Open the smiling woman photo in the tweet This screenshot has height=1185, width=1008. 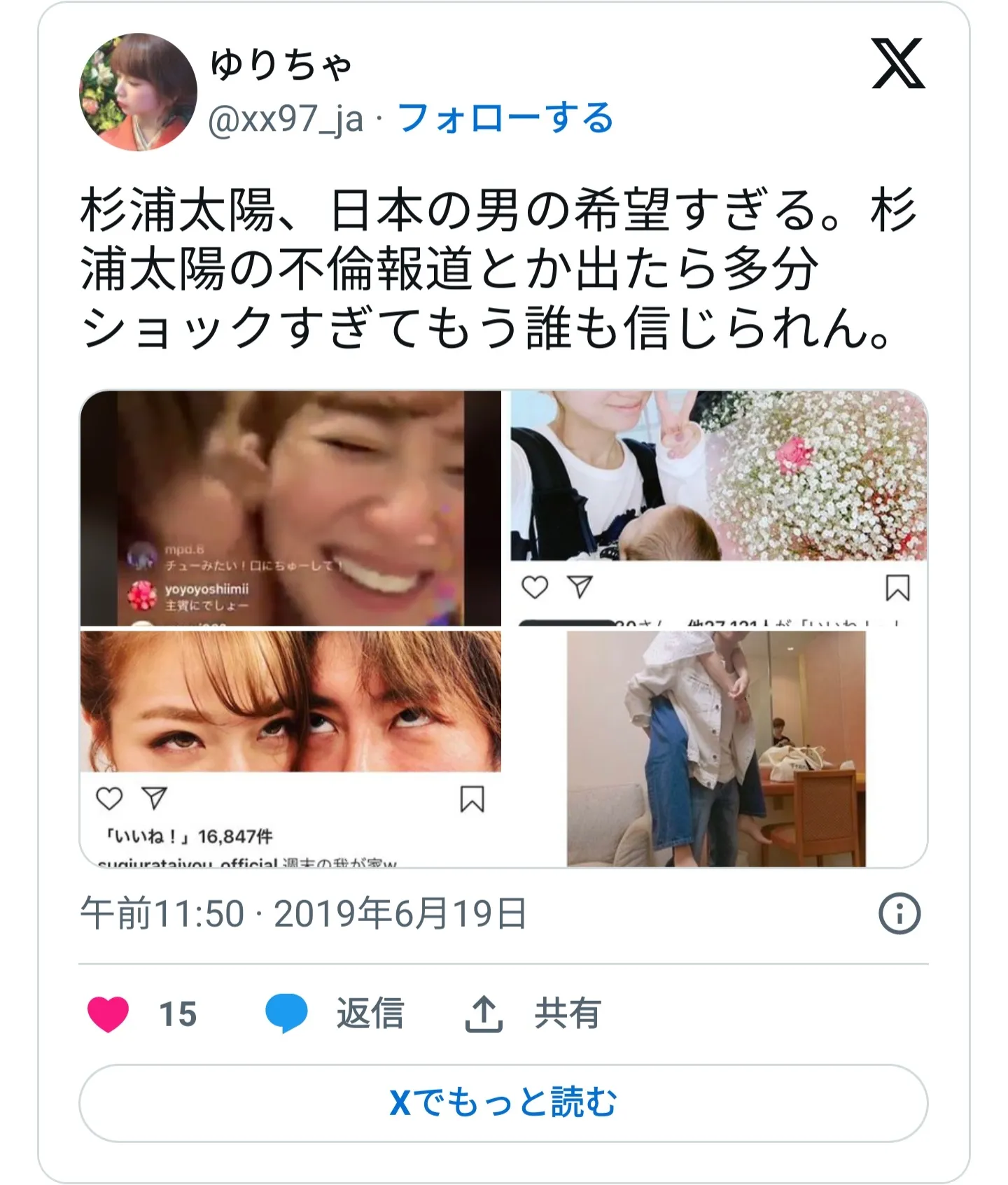[290, 508]
